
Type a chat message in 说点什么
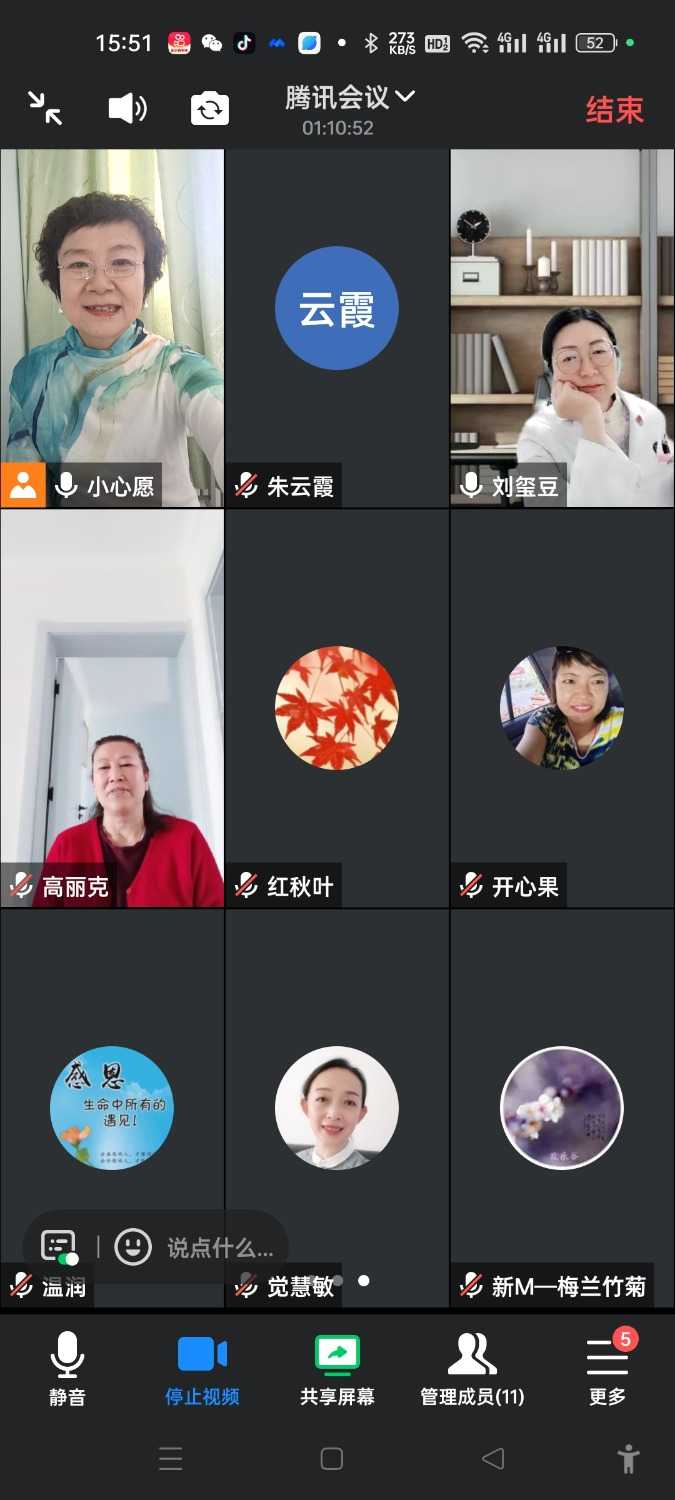coord(220,1247)
